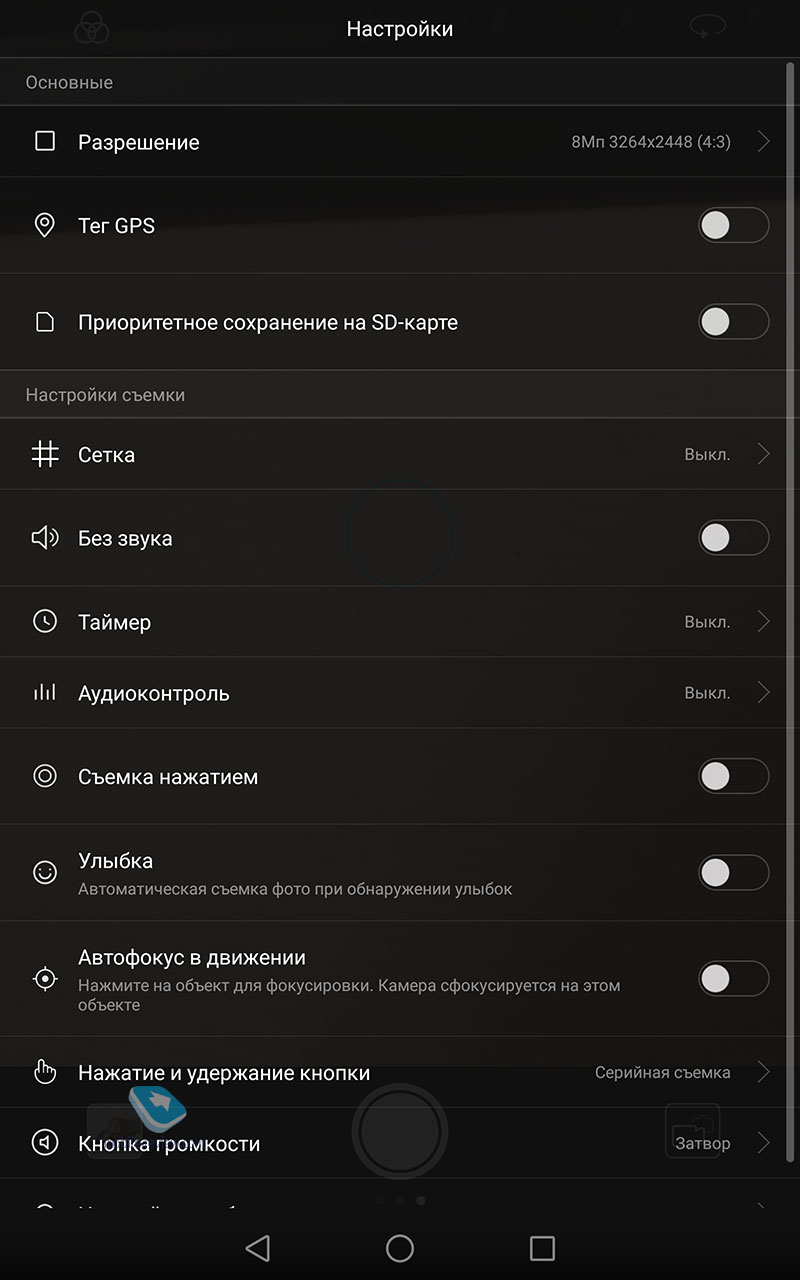Open Нажатие и удержание кнопки setting

400,1073
